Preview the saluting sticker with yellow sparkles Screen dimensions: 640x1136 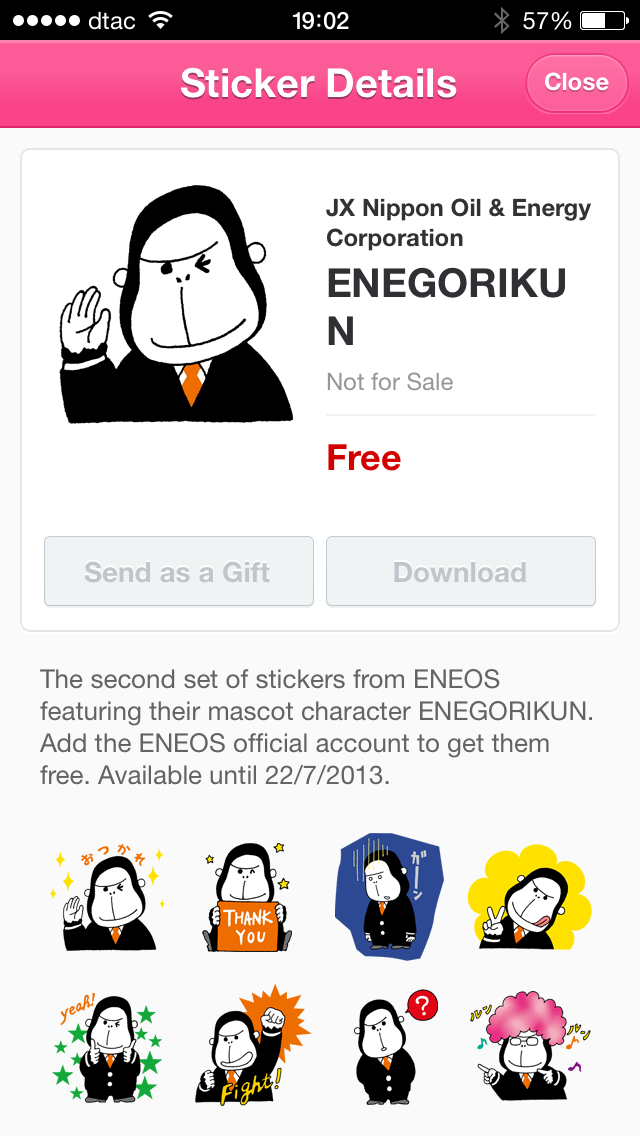pyautogui.click(x=105, y=898)
